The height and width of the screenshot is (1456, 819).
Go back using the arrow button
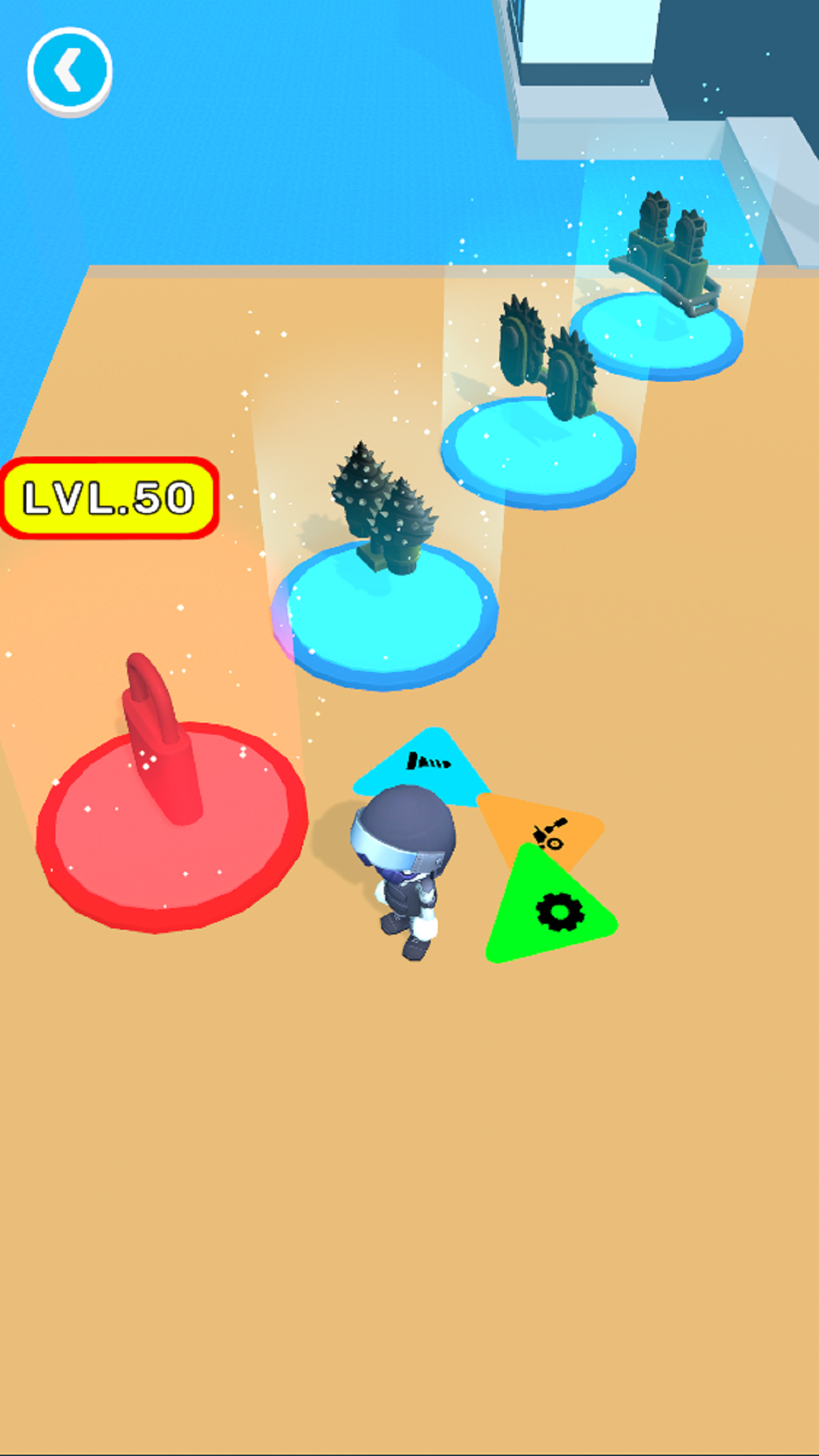tap(69, 70)
